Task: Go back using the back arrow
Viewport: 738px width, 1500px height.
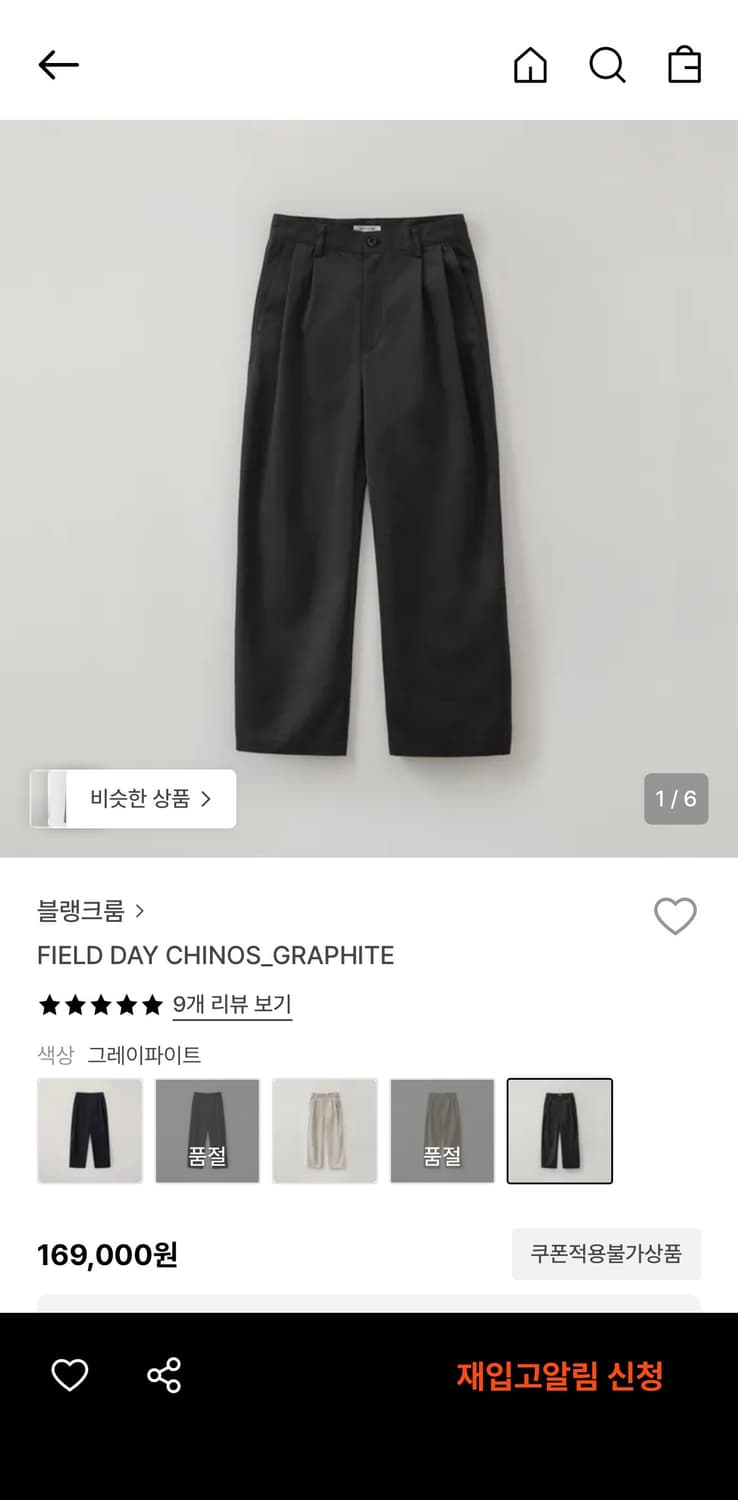Action: tap(58, 63)
